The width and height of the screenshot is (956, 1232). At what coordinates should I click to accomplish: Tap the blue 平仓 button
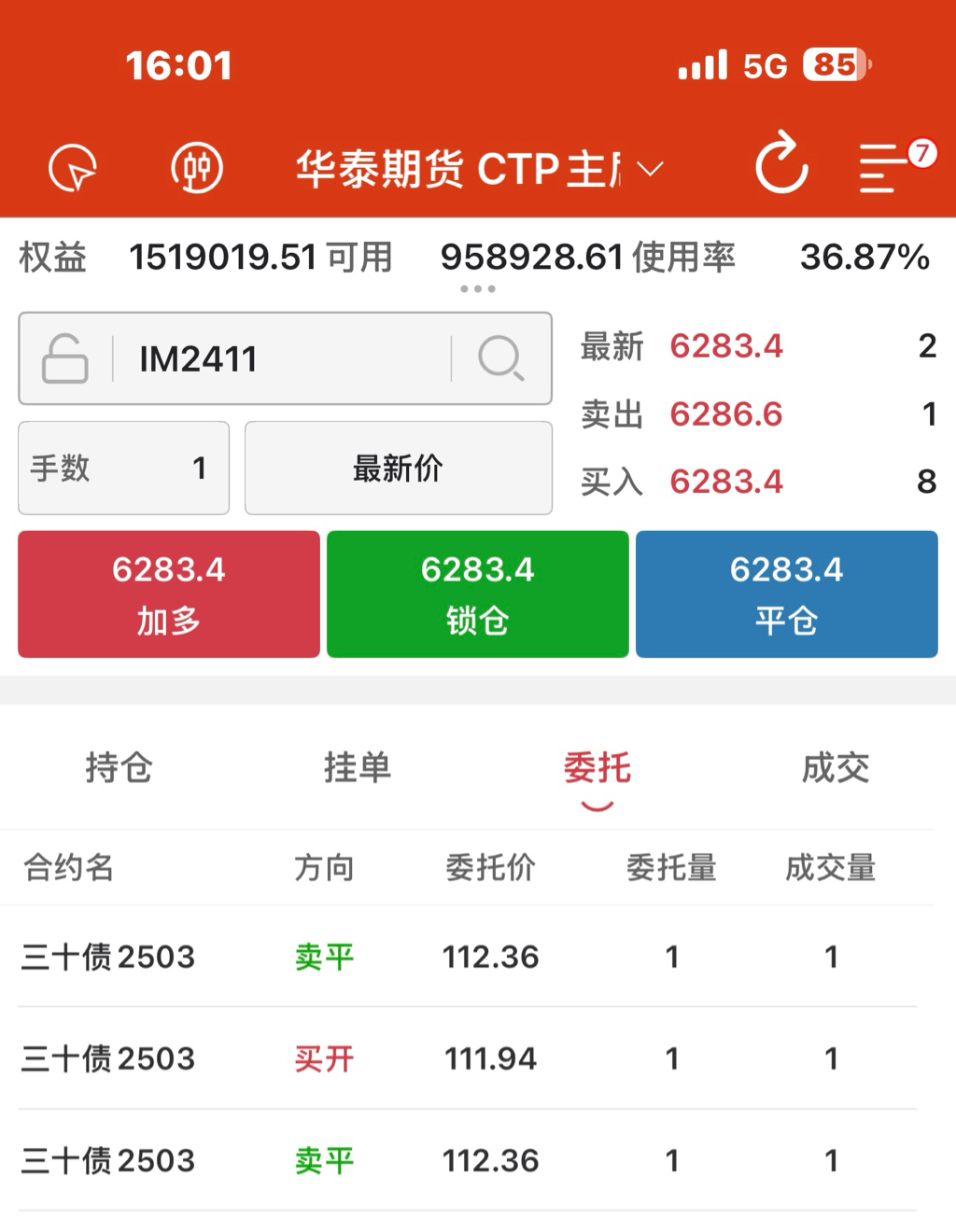(787, 594)
